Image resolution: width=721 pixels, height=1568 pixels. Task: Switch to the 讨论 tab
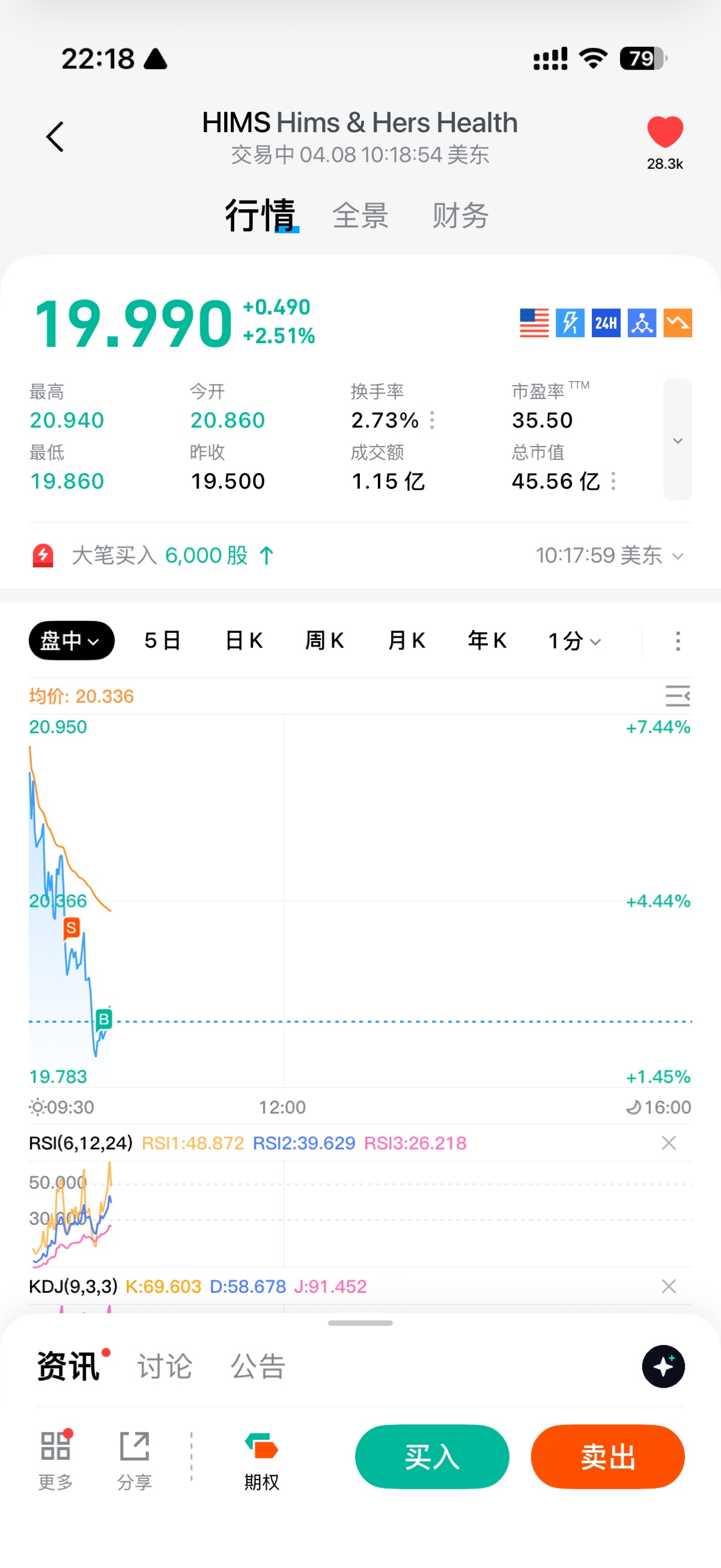click(164, 1367)
